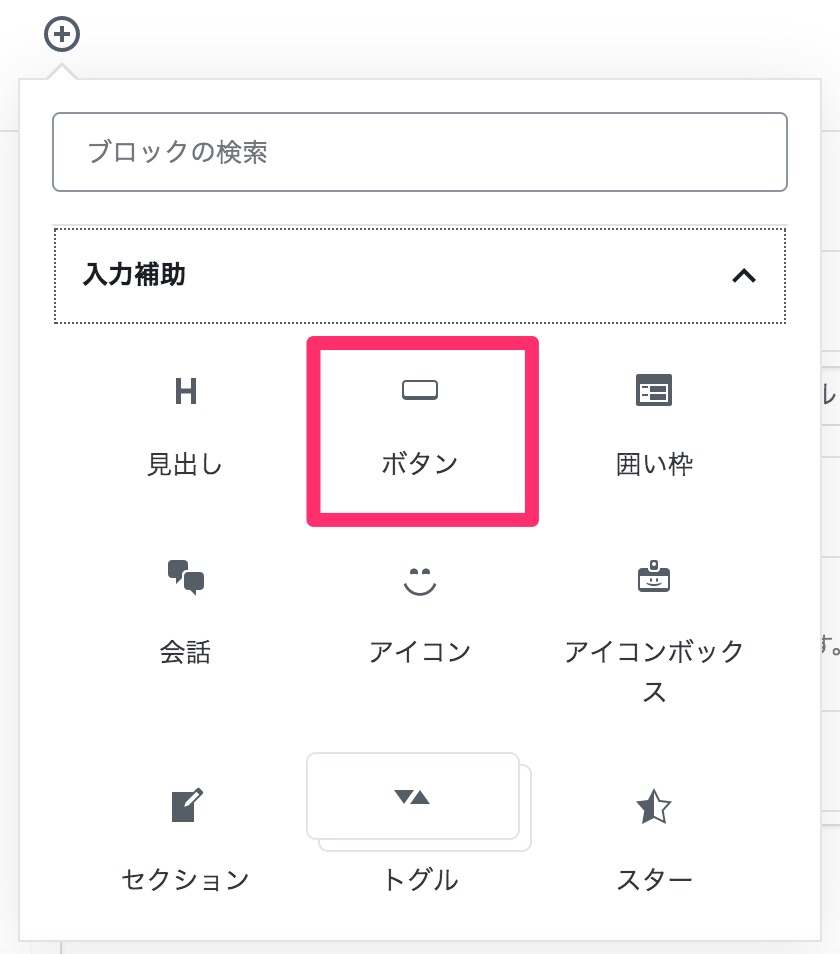Insert a セクション block
Image resolution: width=840 pixels, height=954 pixels.
coord(185,835)
